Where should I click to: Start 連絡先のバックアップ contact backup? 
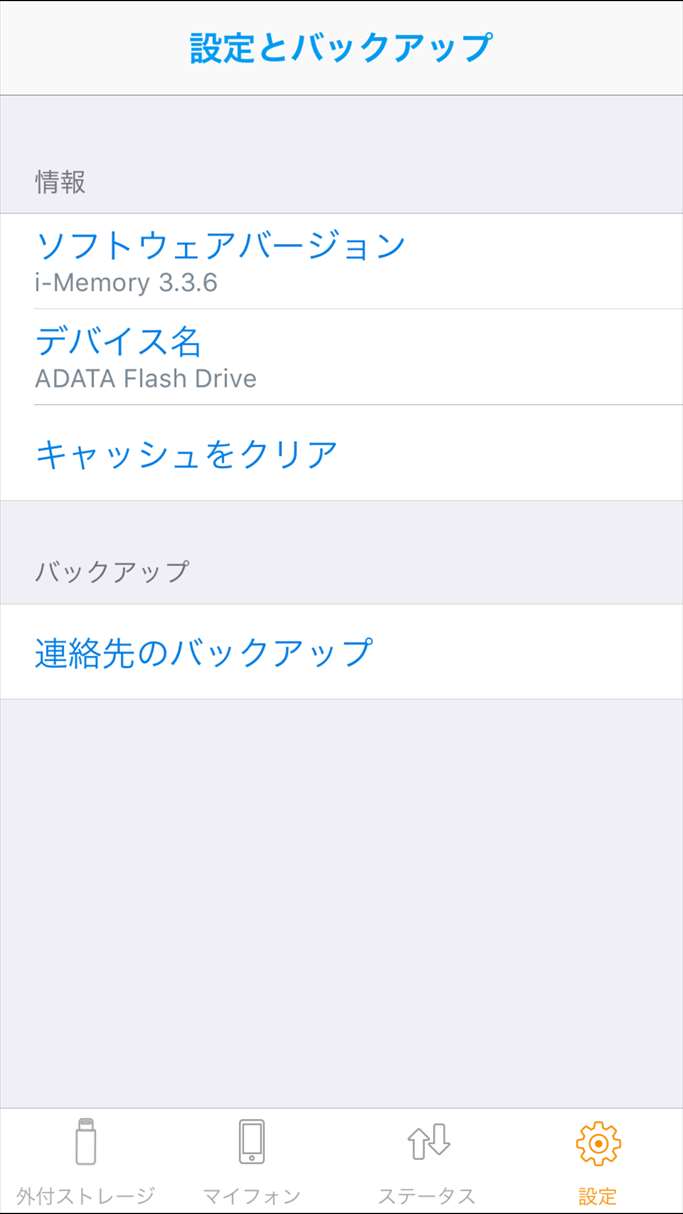click(x=203, y=651)
